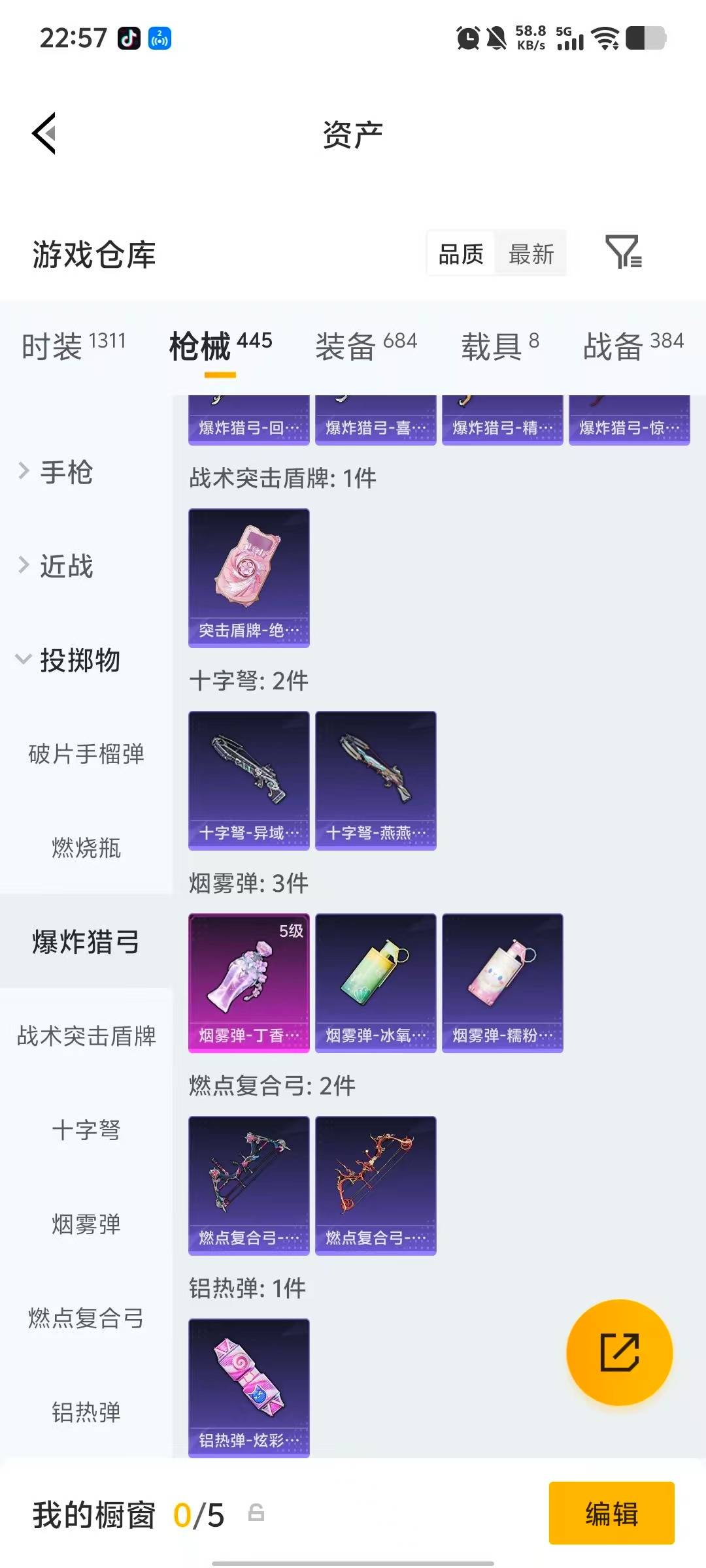Select the 十字弩-异域 thumbnail
Viewport: 706px width, 1568px height.
coord(249,777)
